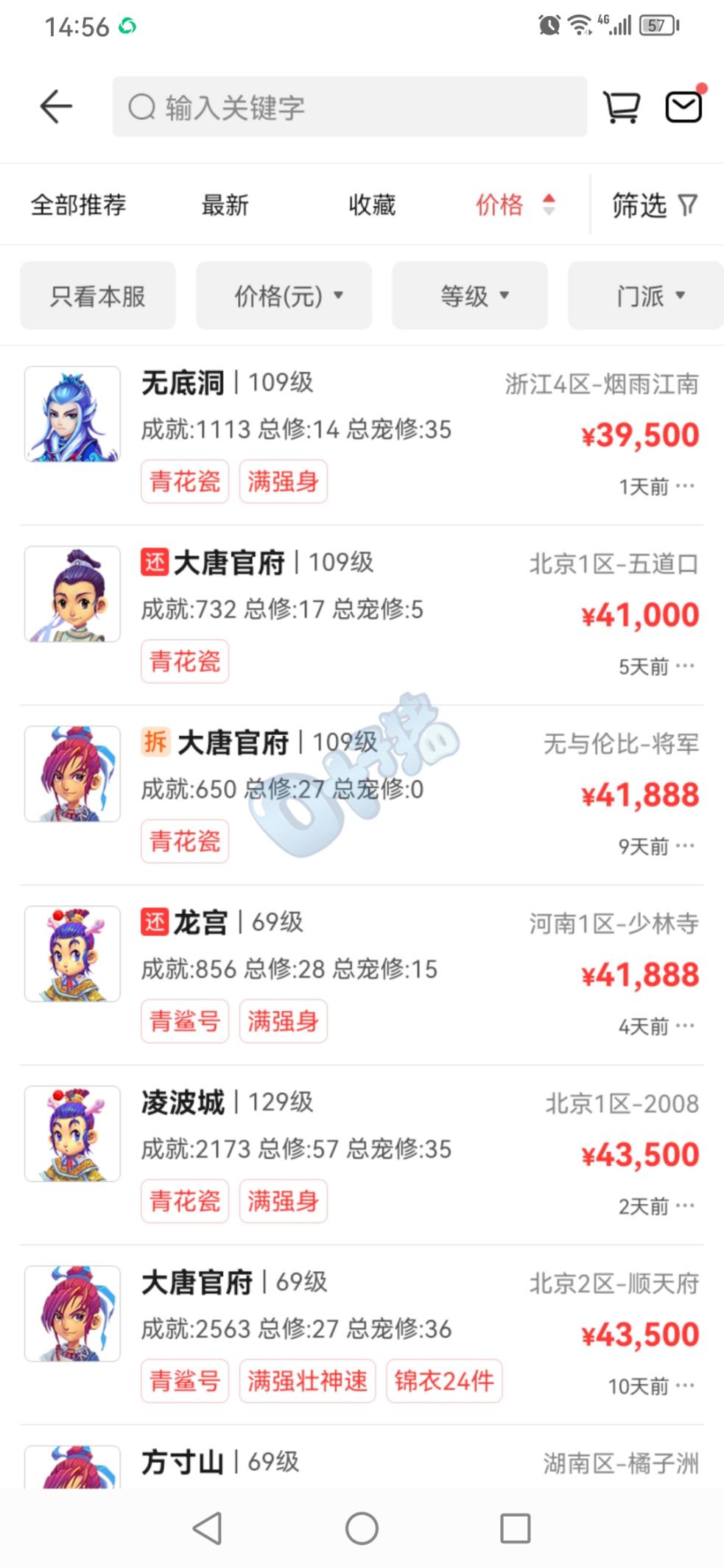Viewport: 724px width, 1568px height.
Task: Open the 龙宫 69级 listing
Action: click(x=362, y=975)
